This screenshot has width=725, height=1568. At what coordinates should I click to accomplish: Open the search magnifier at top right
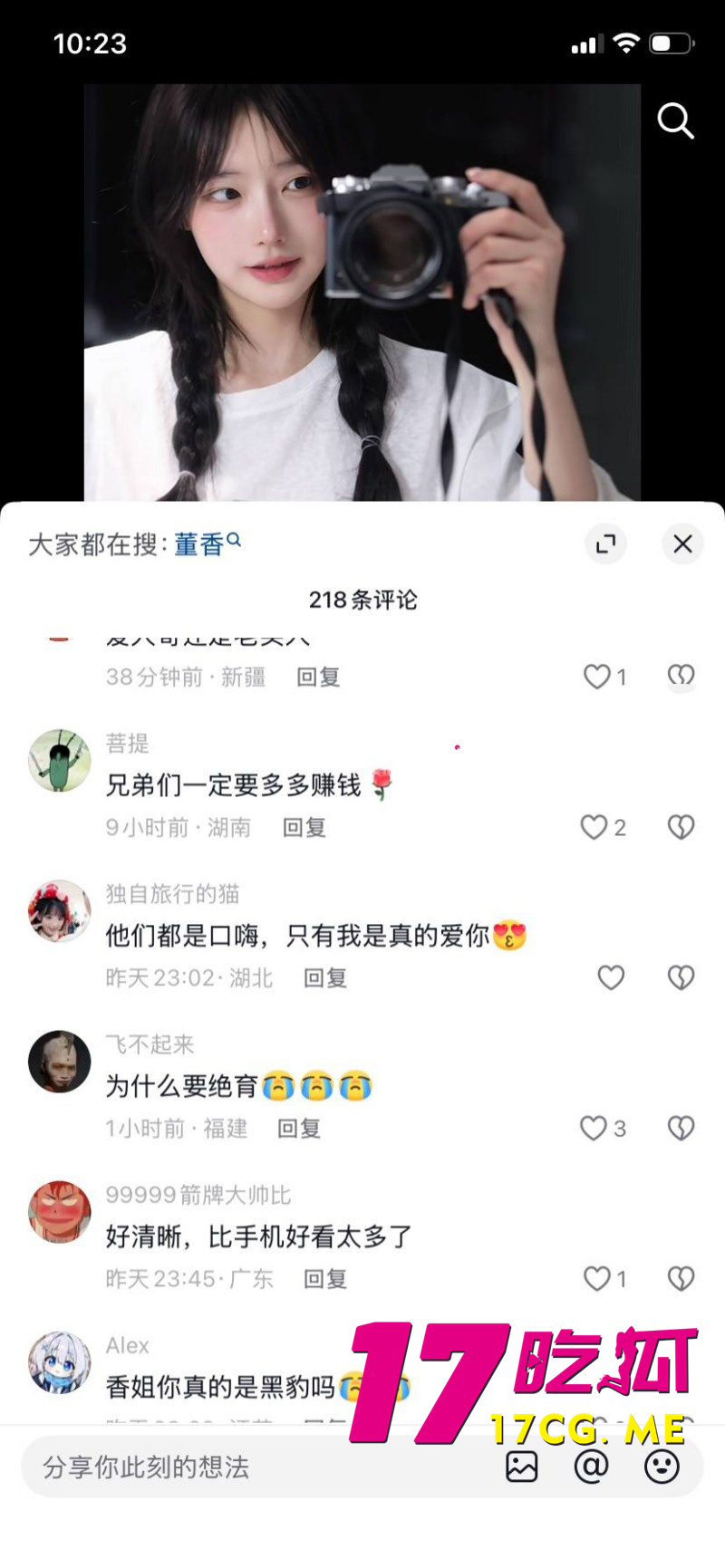coord(676,121)
